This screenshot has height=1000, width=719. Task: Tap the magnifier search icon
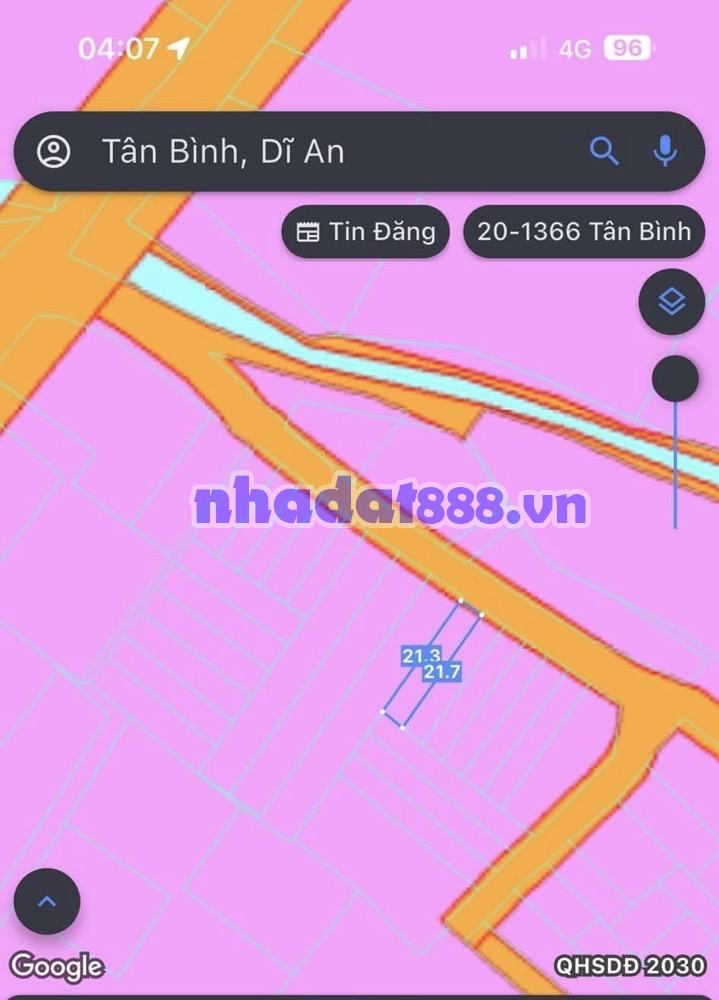604,151
